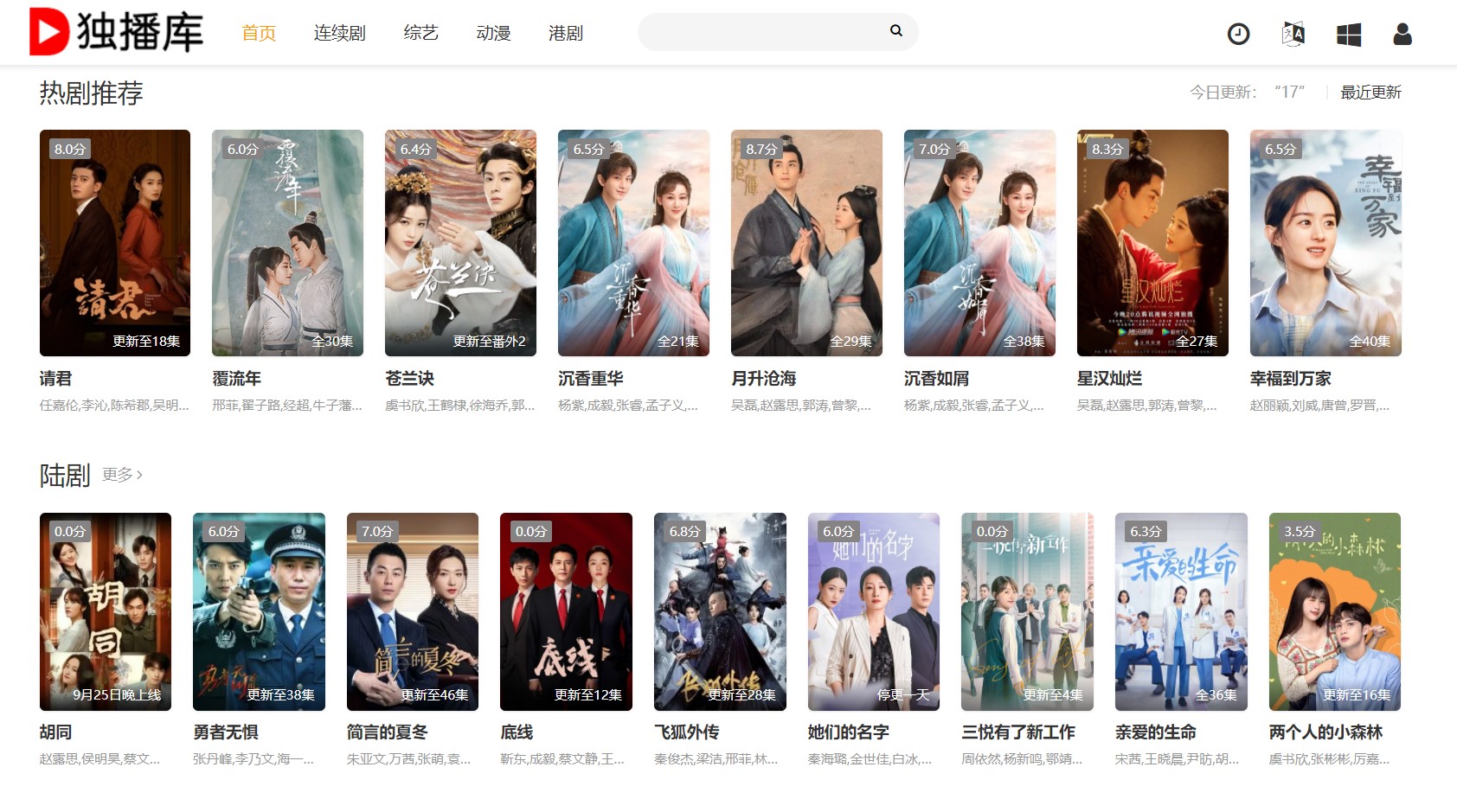Open the user account icon
1457x812 pixels.
pos(1402,35)
